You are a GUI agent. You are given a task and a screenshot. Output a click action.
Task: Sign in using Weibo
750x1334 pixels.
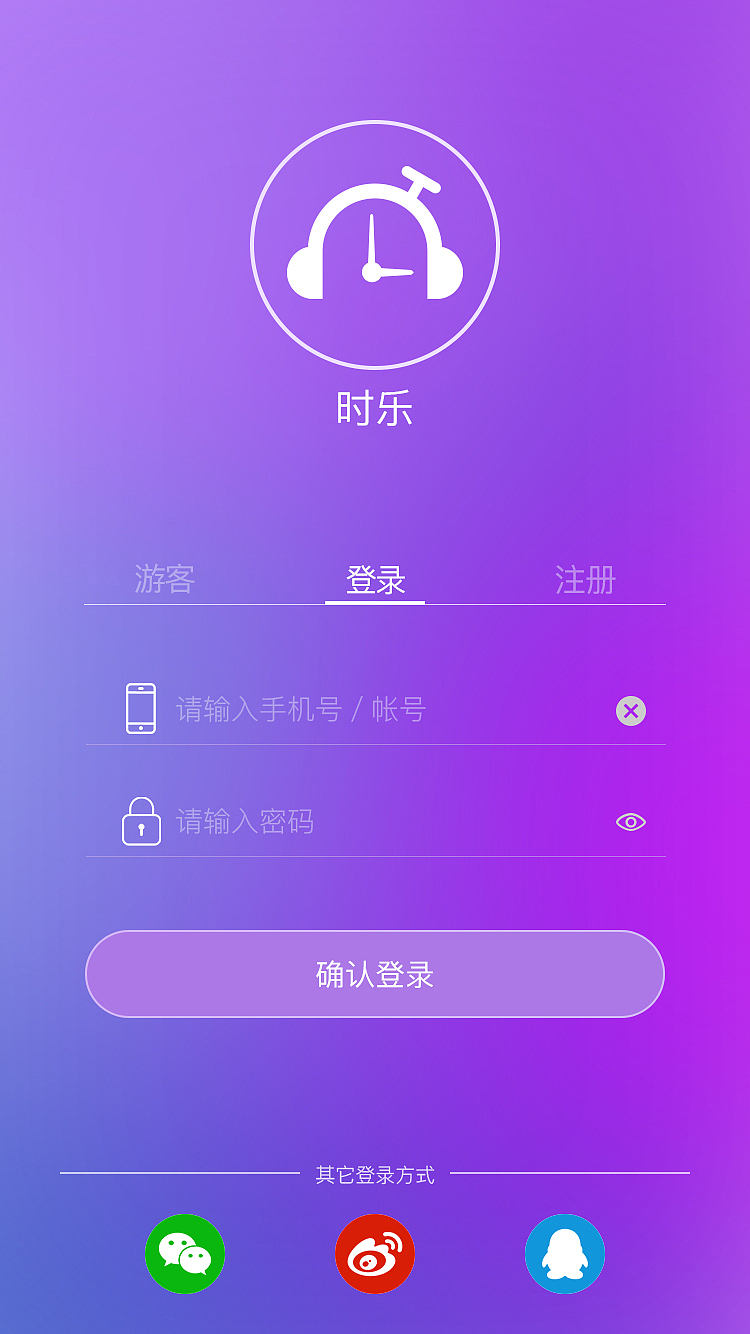375,1254
